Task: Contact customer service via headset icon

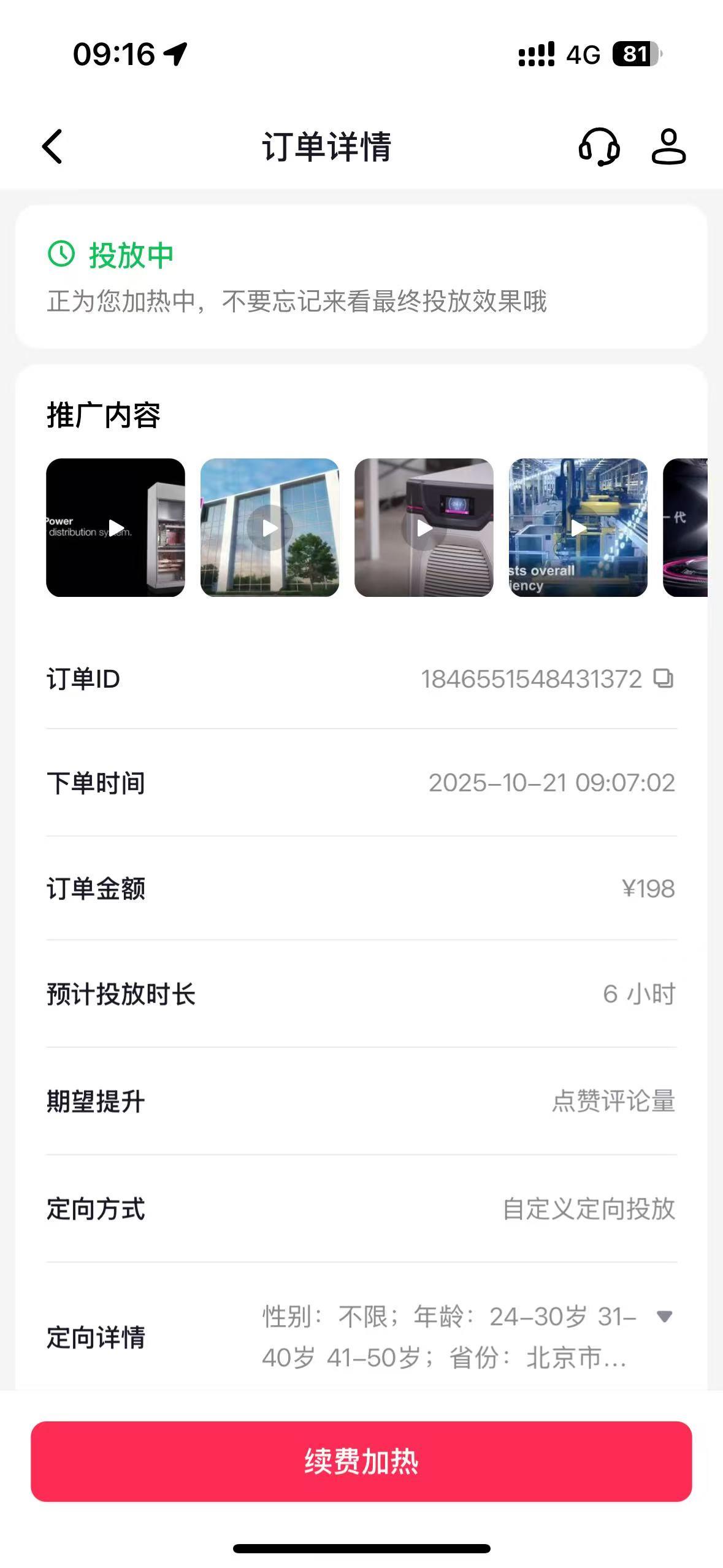Action: (599, 147)
